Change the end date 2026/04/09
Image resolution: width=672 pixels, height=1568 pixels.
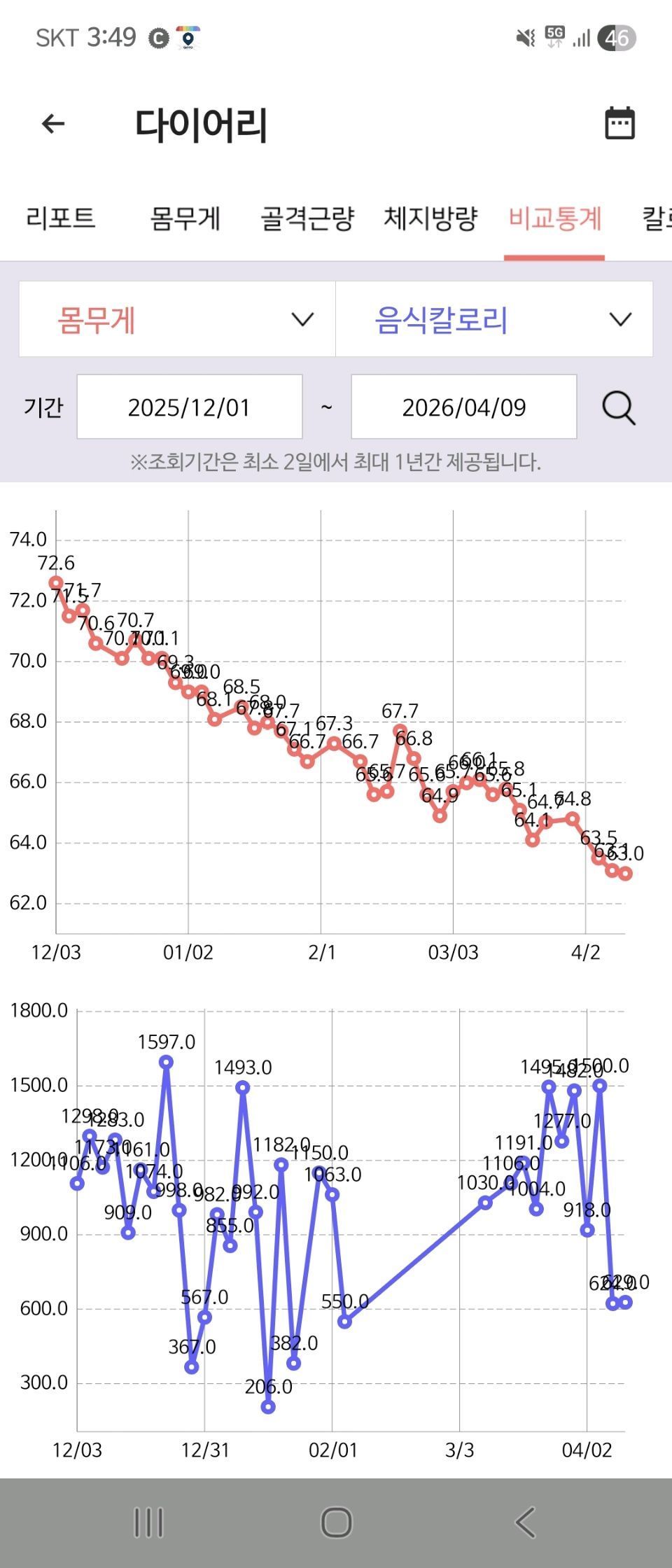(463, 407)
